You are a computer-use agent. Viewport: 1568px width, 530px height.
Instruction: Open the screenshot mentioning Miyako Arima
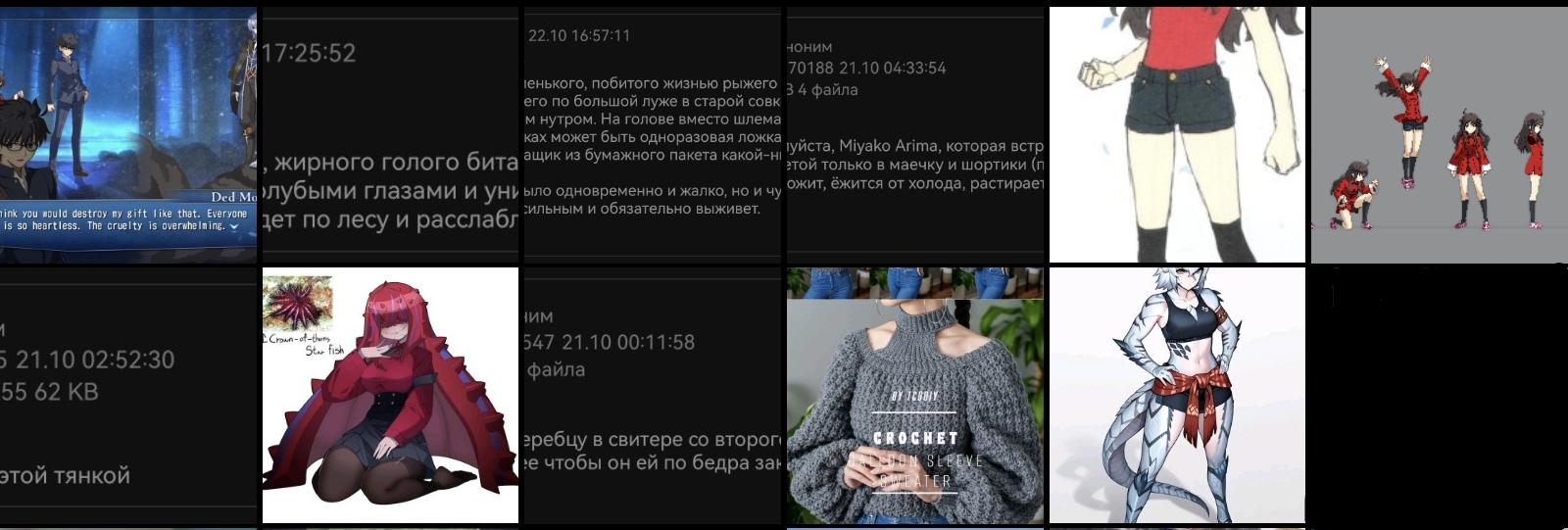pos(915,134)
